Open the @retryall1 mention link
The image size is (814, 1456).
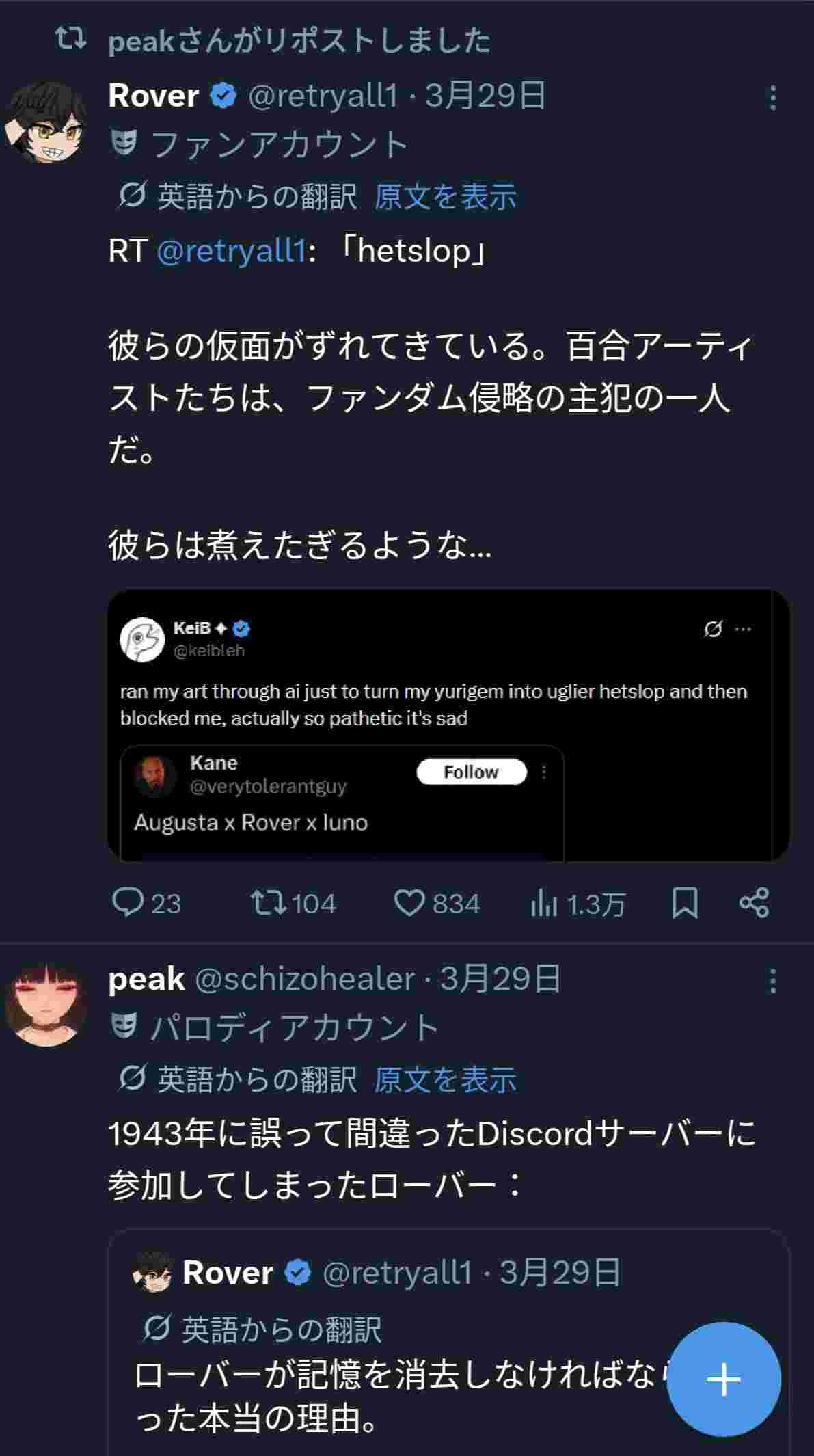[231, 251]
